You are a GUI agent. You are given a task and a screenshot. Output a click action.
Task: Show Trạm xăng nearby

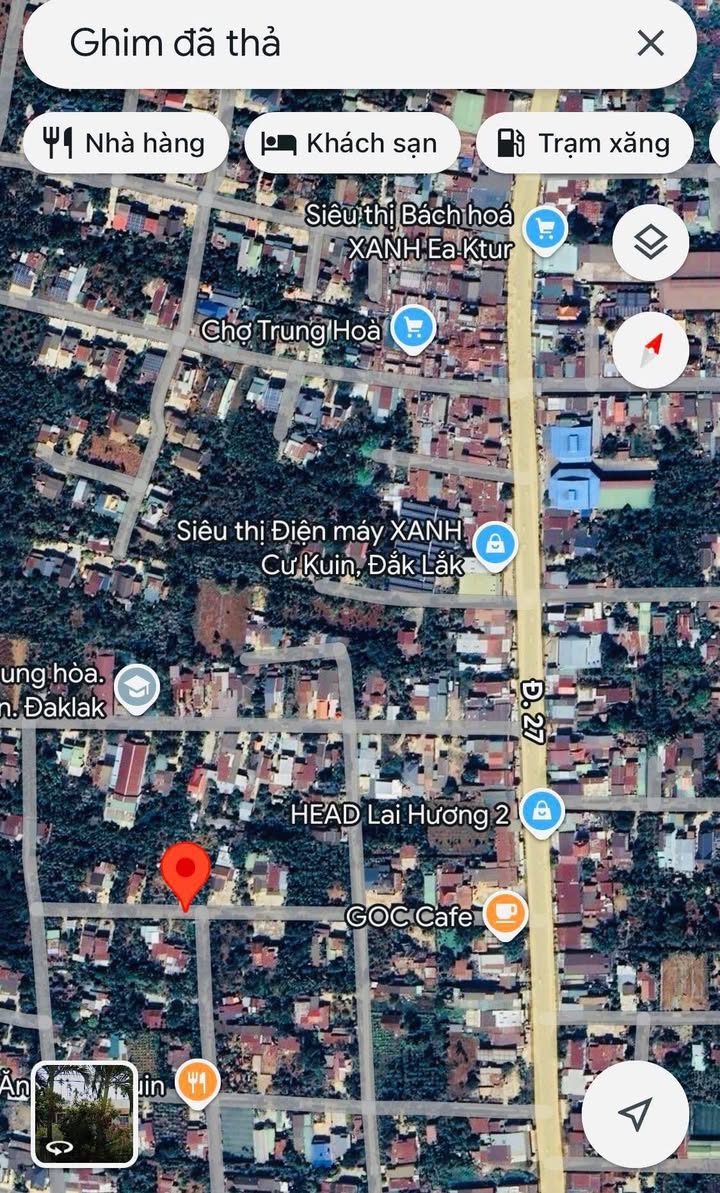[584, 143]
